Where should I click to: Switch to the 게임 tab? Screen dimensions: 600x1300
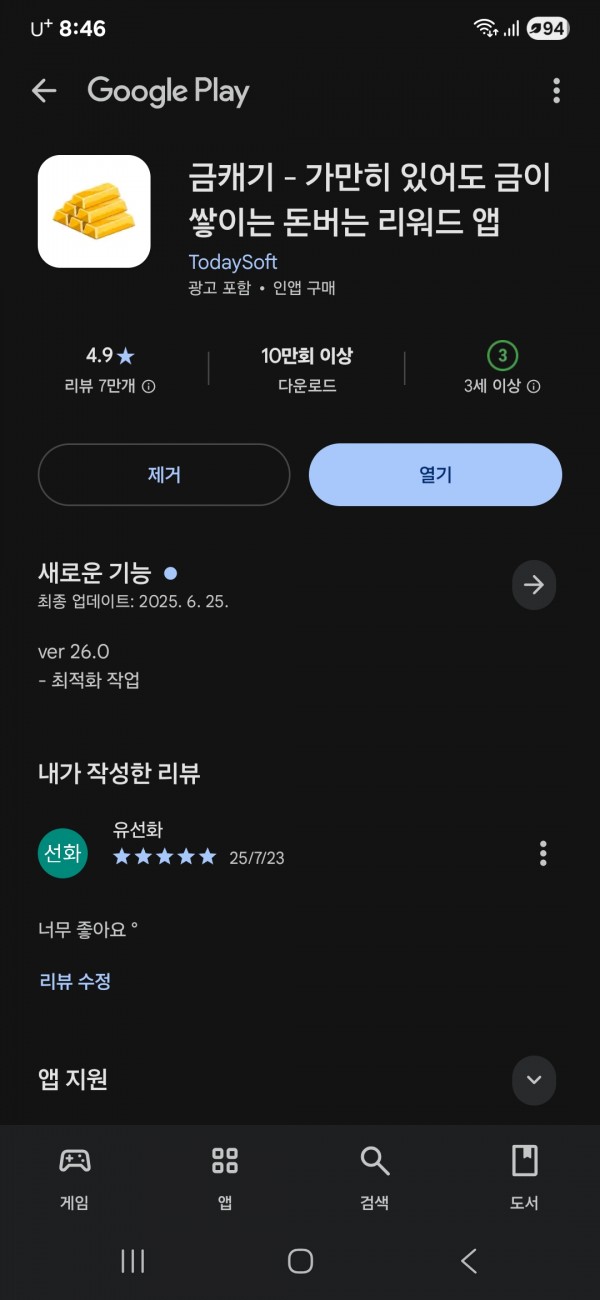[x=75, y=1178]
